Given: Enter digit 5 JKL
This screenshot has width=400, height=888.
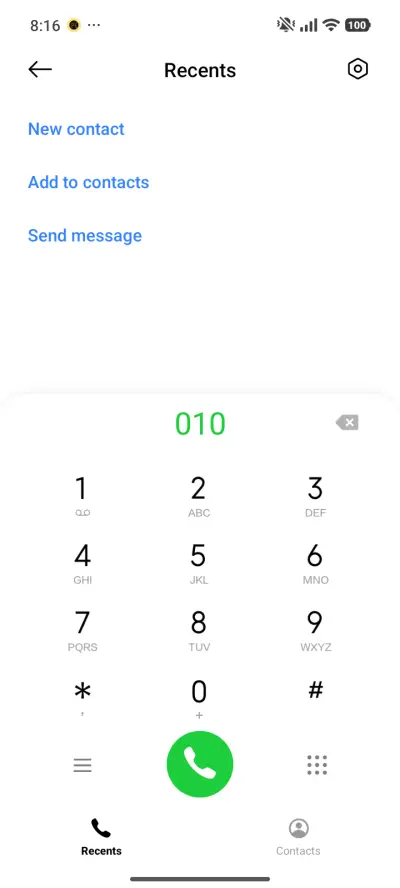Looking at the screenshot, I should (199, 563).
